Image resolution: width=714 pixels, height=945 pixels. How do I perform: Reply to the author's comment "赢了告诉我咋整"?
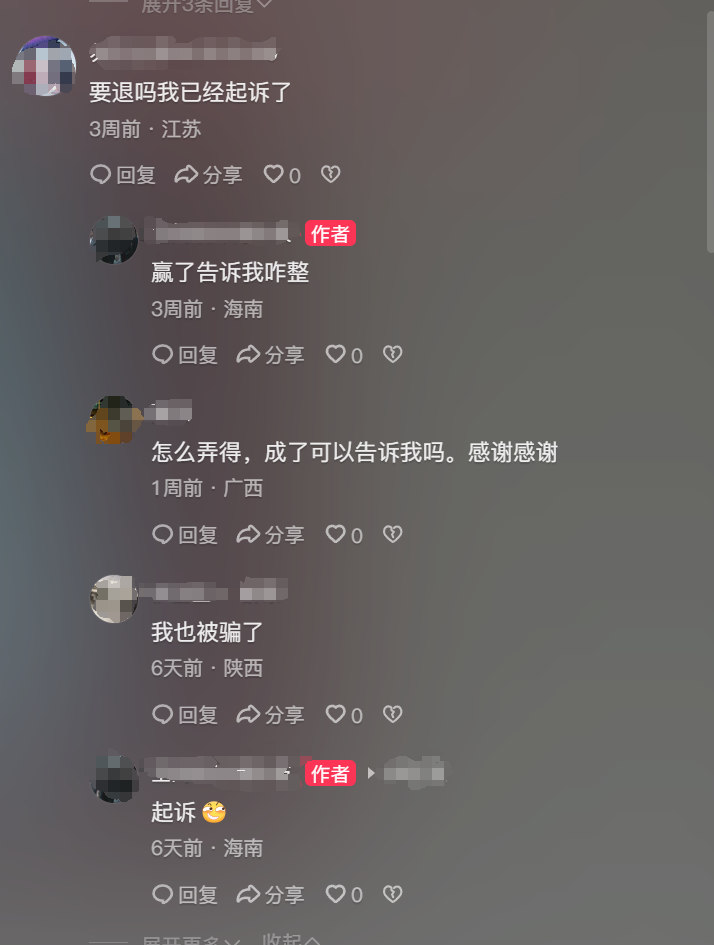coord(185,355)
